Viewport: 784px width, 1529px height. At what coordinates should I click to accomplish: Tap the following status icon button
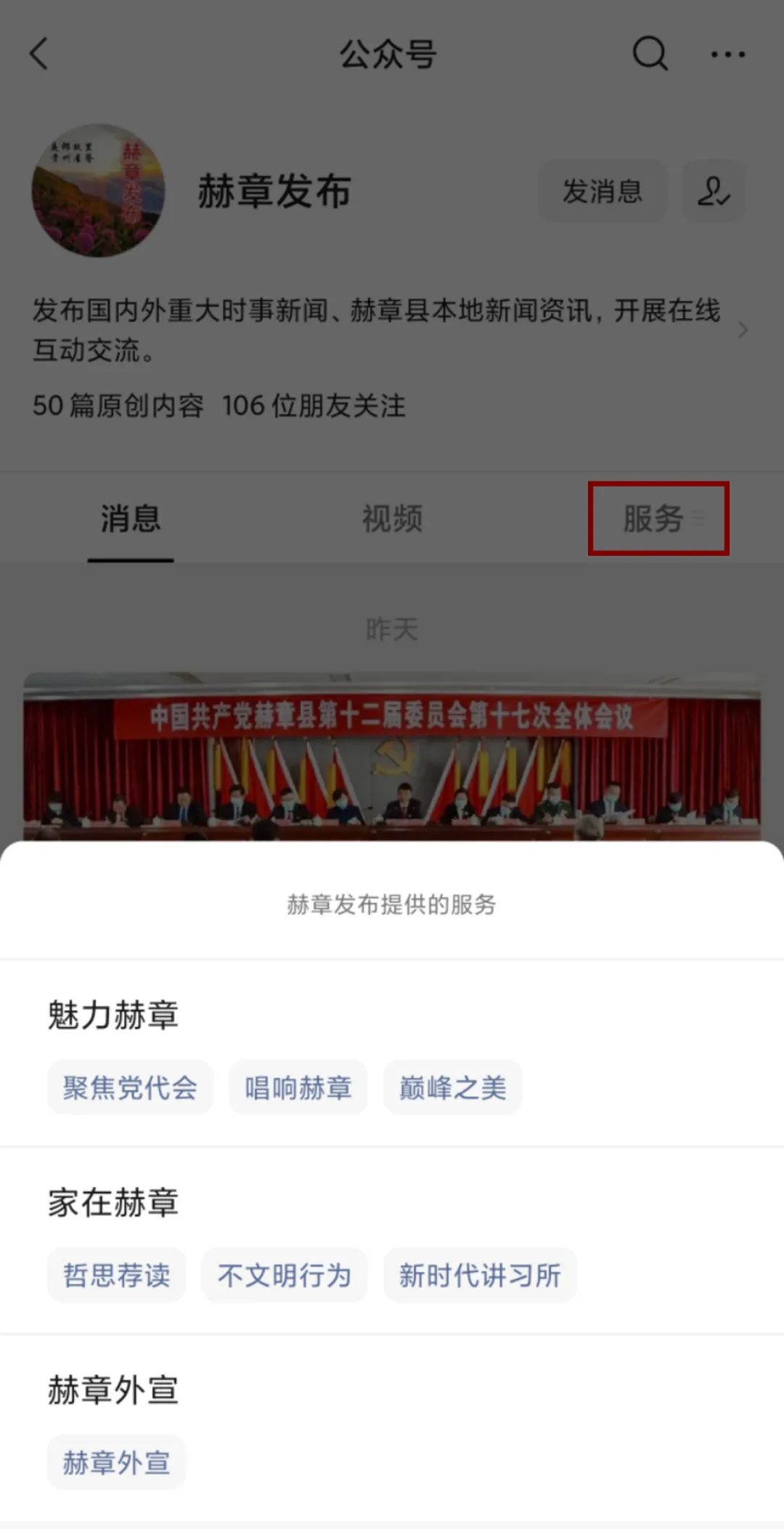pyautogui.click(x=713, y=191)
